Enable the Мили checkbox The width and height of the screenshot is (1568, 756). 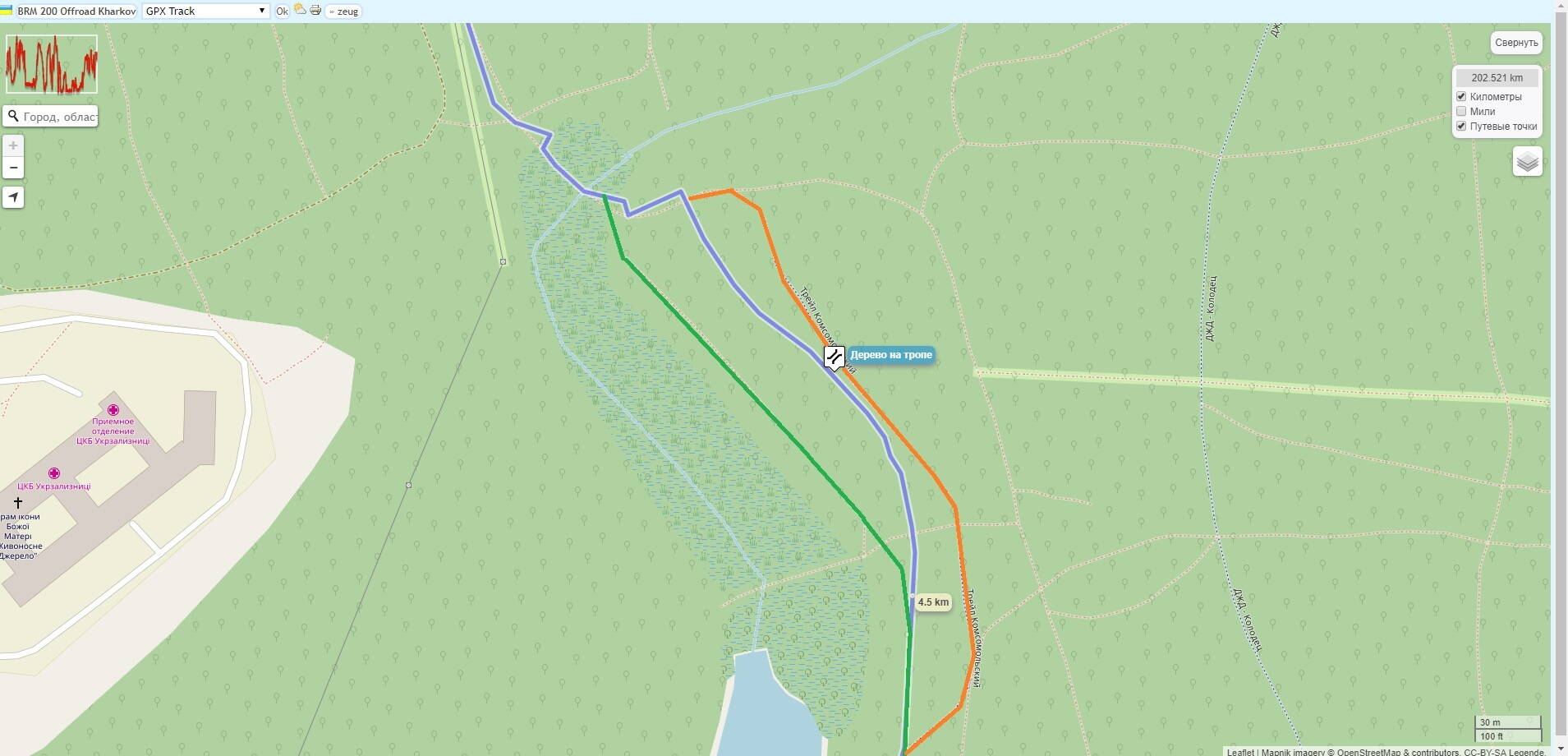click(1461, 111)
